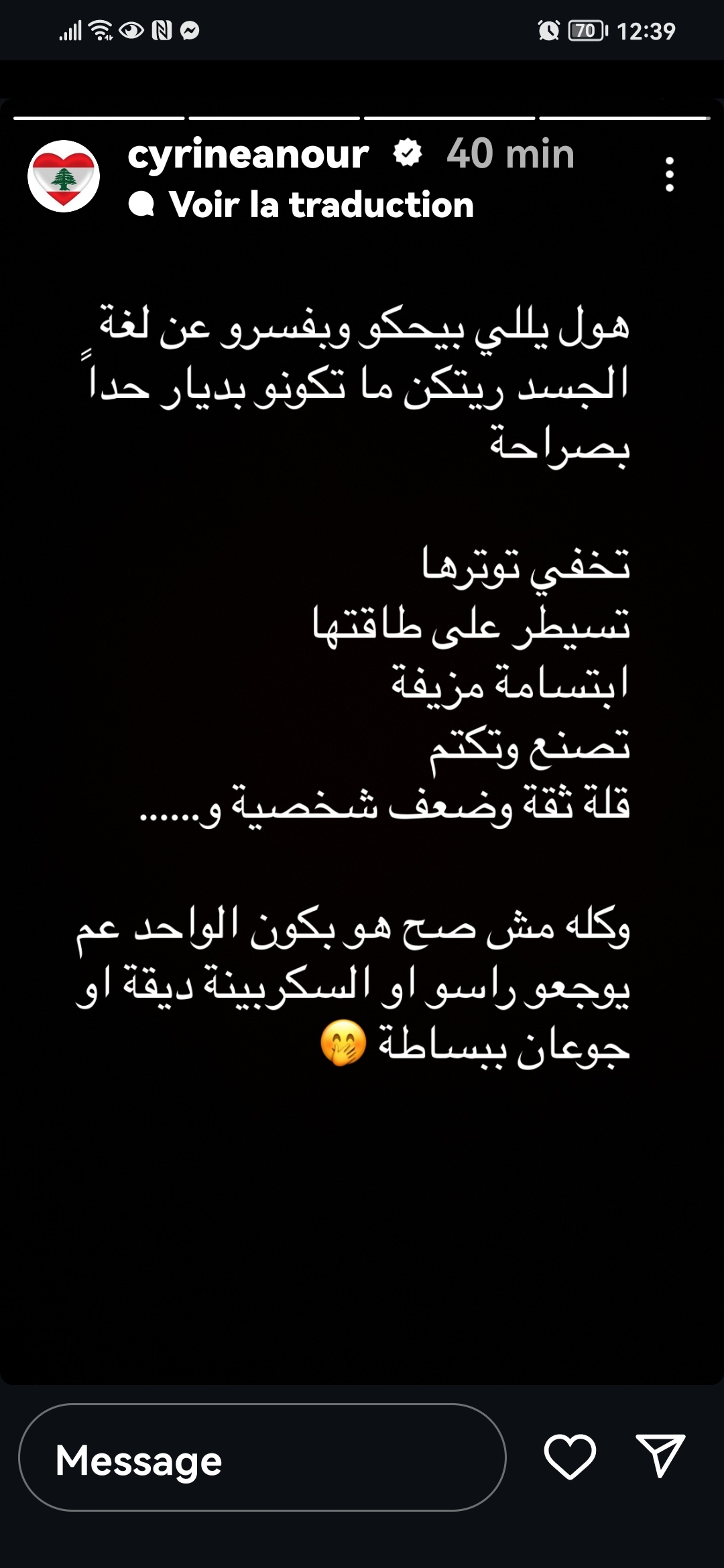The image size is (724, 1568).
Task: Share the story via paper plane icon
Action: click(x=660, y=1455)
